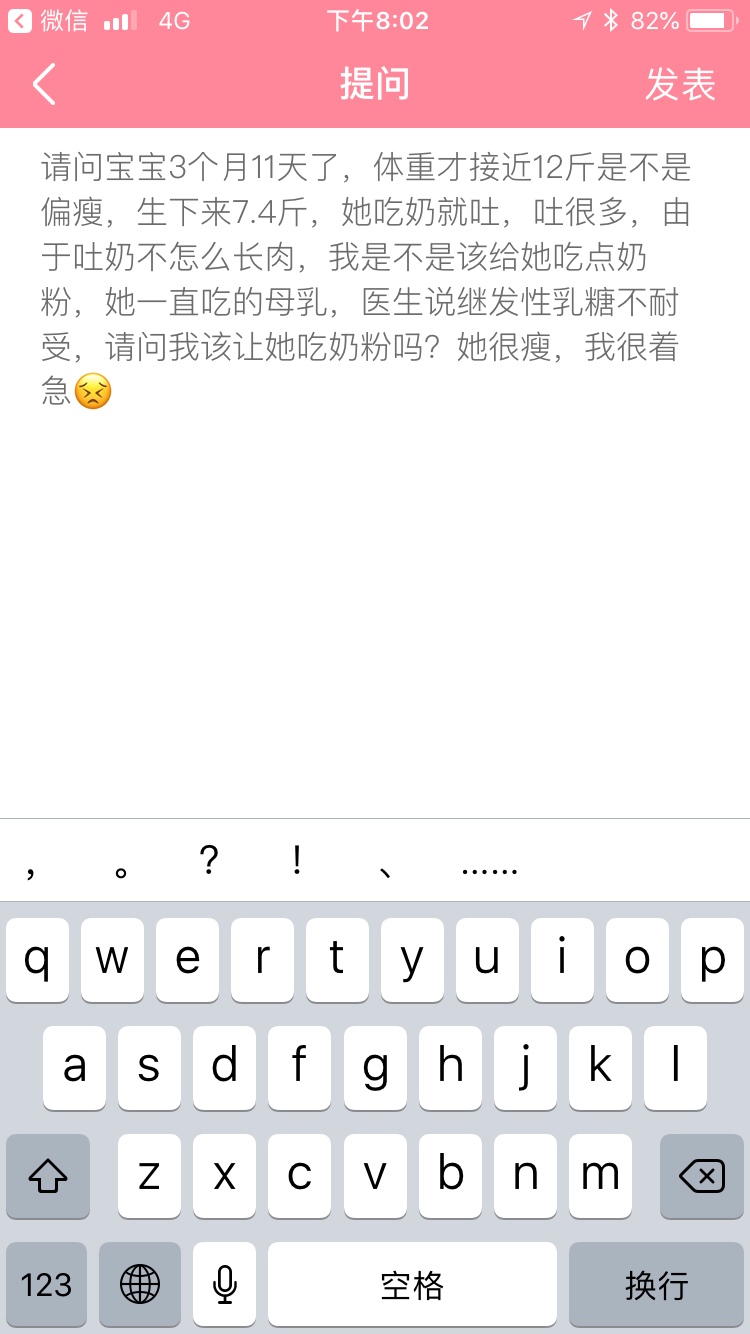Insert the enumeration comma 、 from suggestion bar
The height and width of the screenshot is (1334, 750).
coord(385,864)
